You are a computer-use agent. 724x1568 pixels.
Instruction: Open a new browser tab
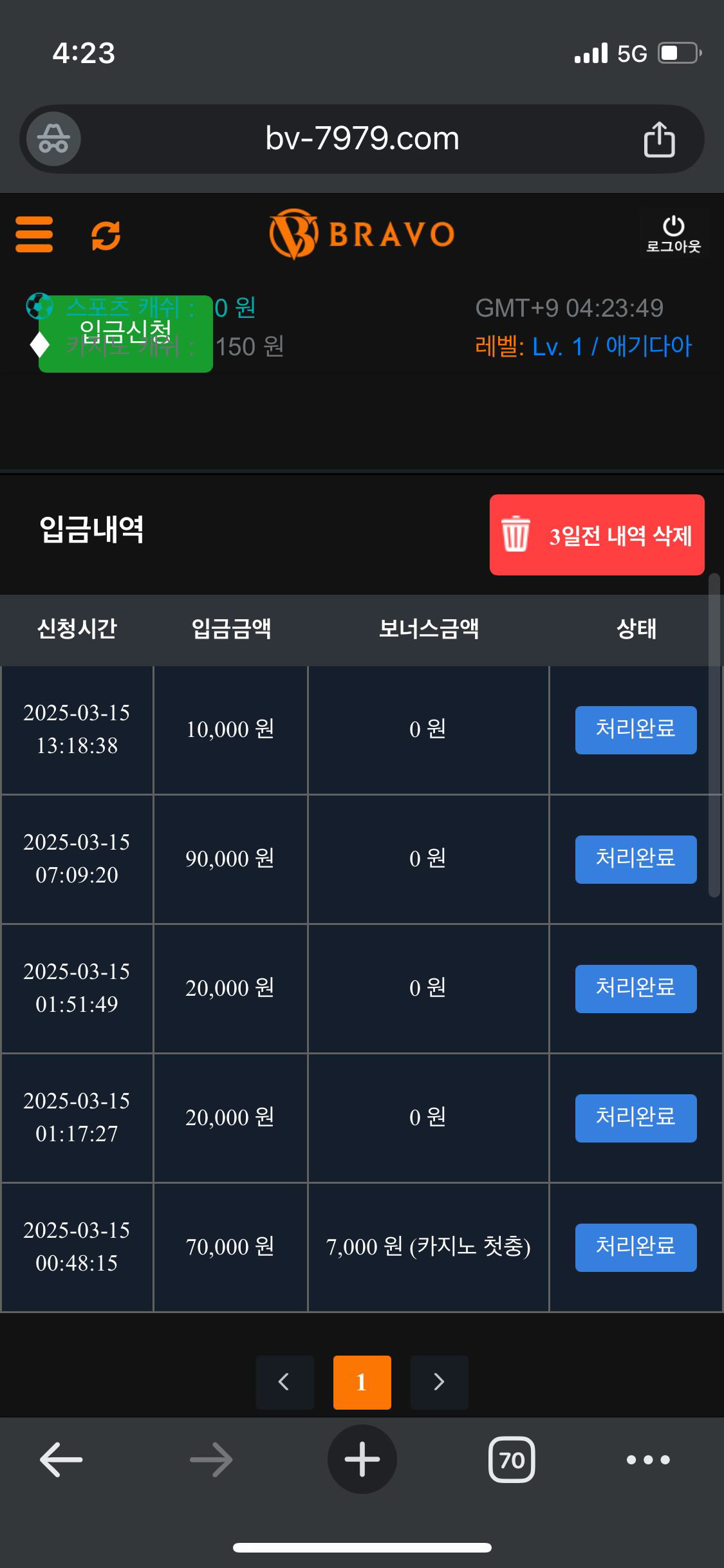pos(362,1459)
